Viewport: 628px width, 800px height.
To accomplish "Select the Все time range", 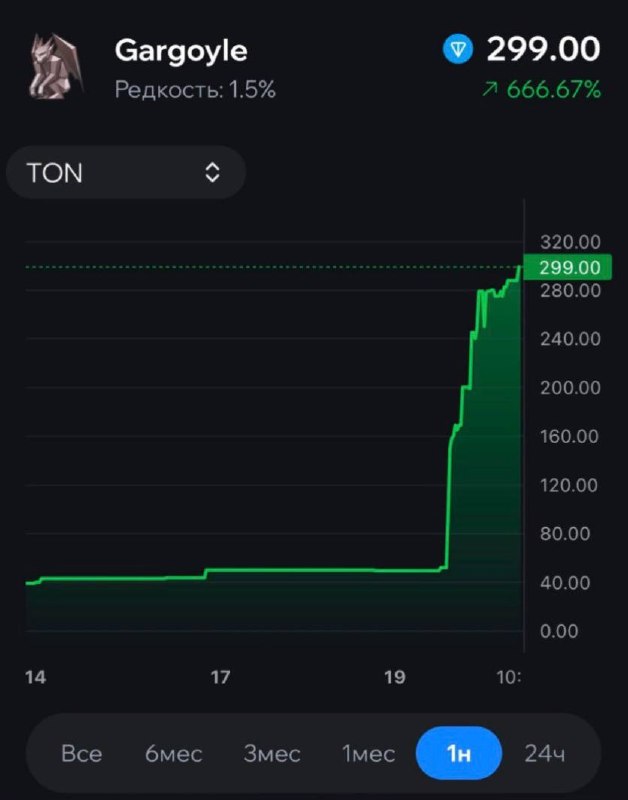I will pyautogui.click(x=81, y=754).
